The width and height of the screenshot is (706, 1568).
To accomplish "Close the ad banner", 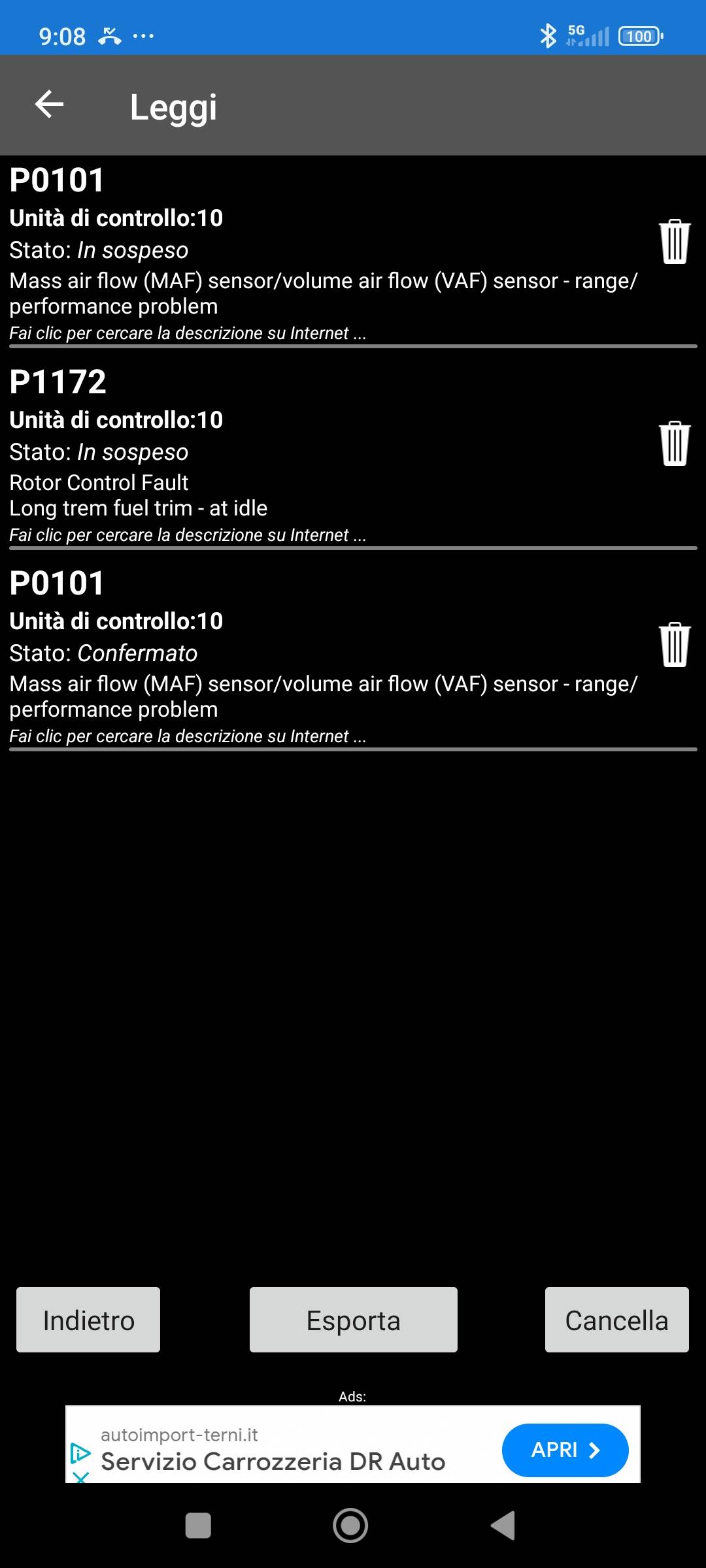I will 80,1477.
